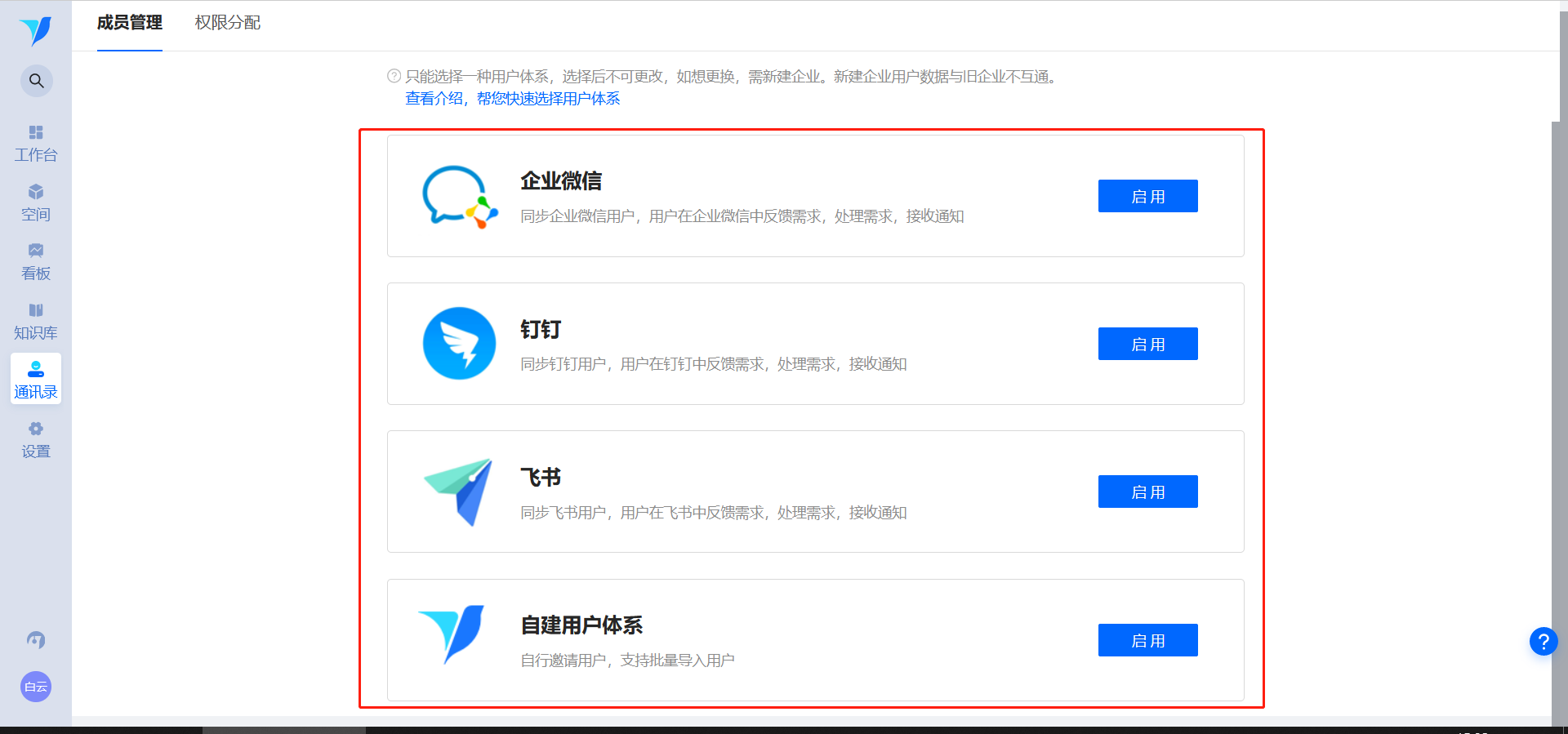1568x734 pixels.
Task: Select 通讯录 in the sidebar
Action: (x=36, y=380)
